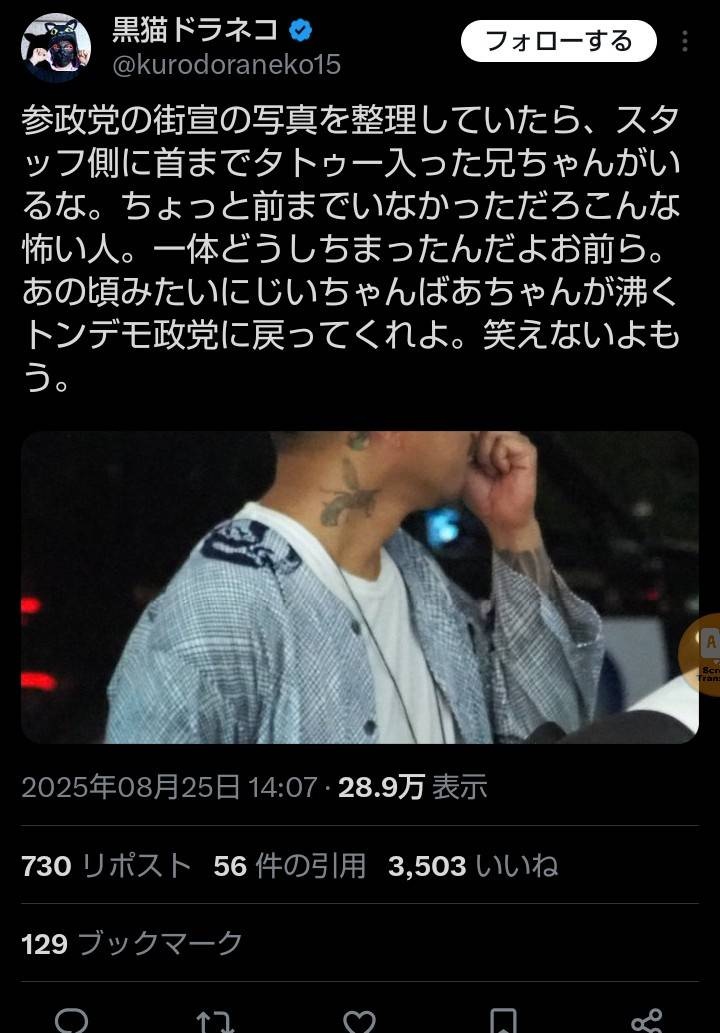
Task: View the attached photo in full
Action: (359, 587)
